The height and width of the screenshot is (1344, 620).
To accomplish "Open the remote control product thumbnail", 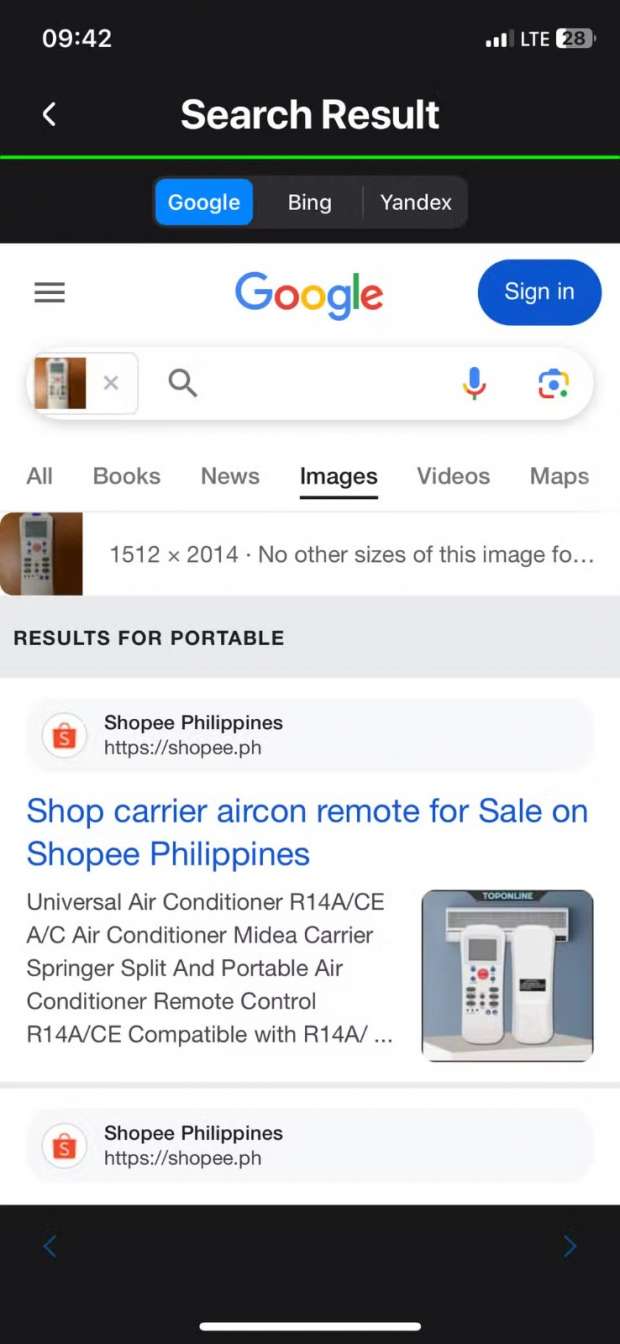I will [507, 975].
